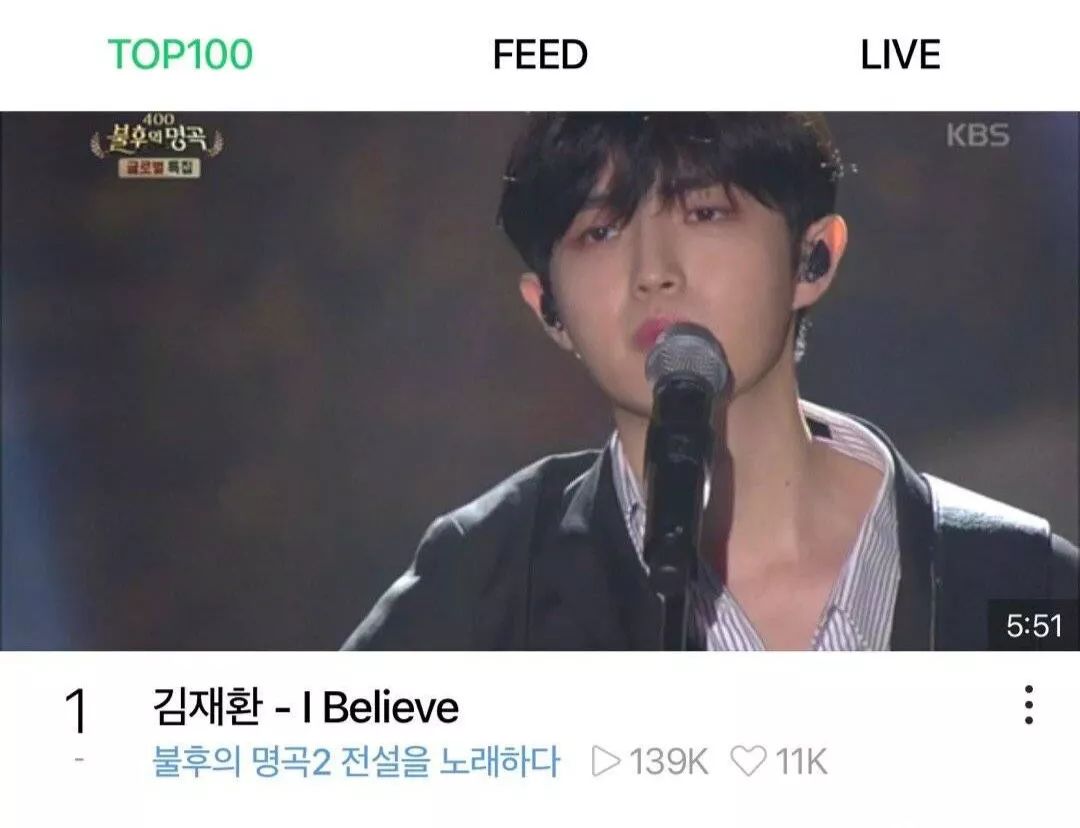Select the TOP100 tab

[x=180, y=54]
